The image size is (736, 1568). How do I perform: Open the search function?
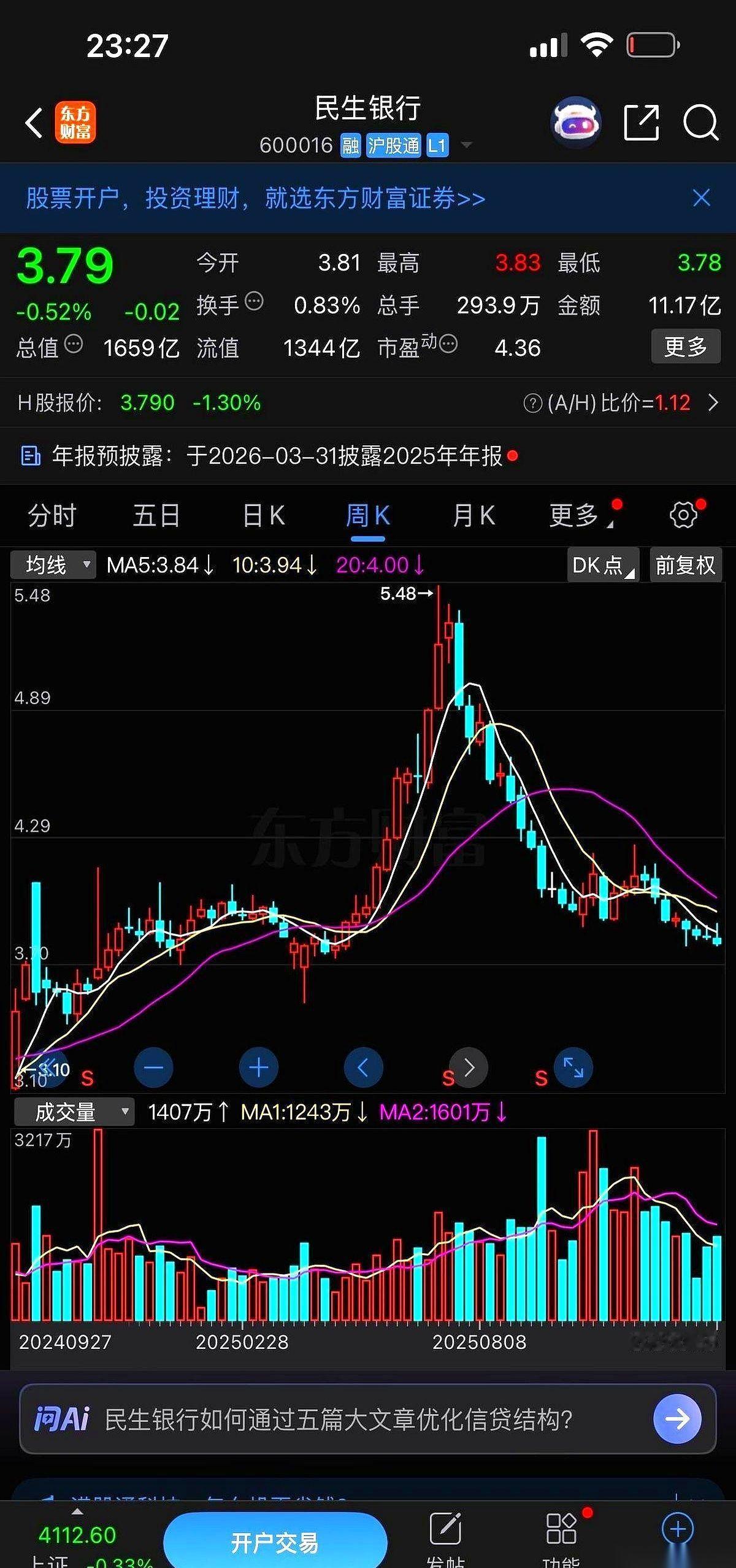tap(700, 124)
